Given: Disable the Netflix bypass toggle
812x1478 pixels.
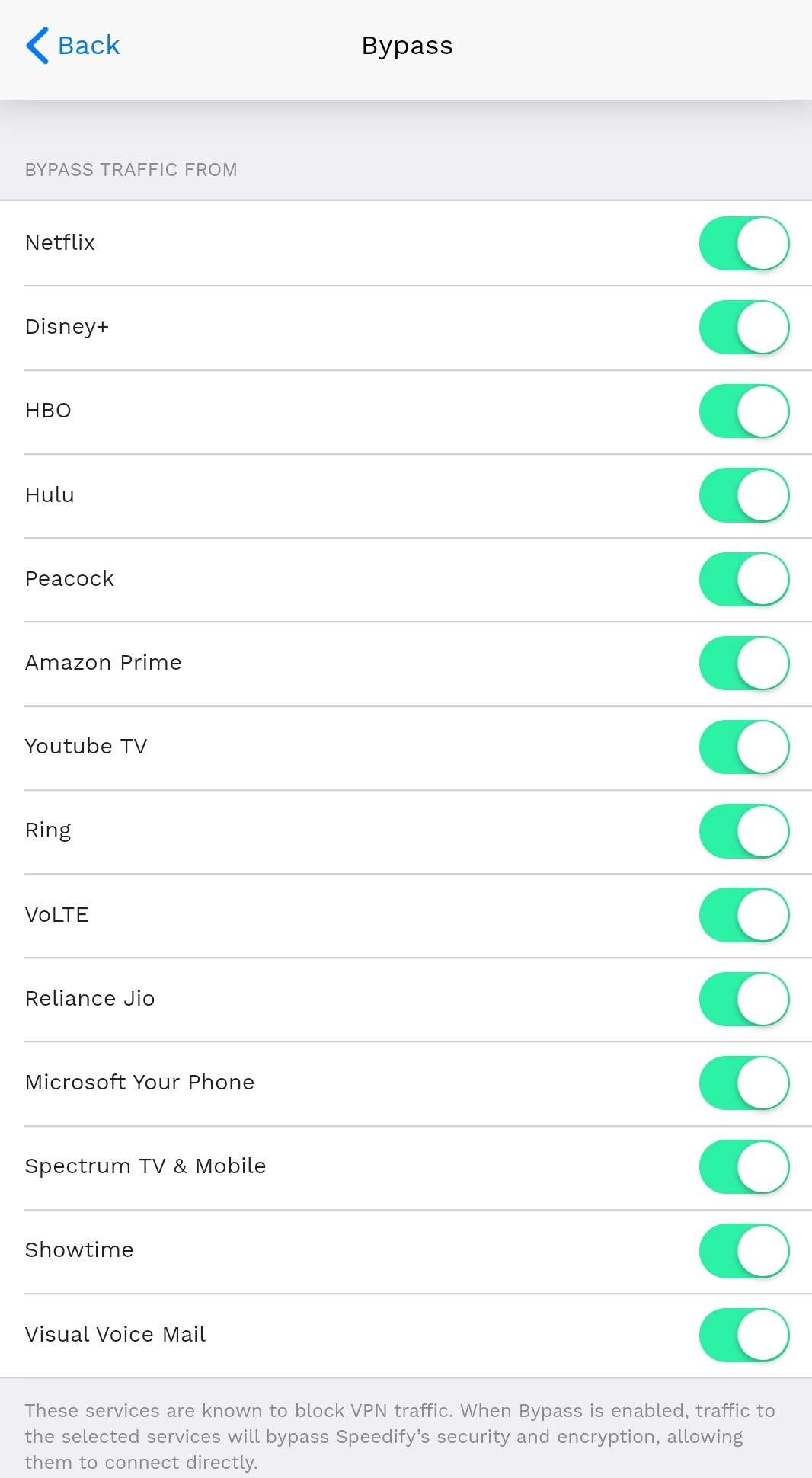Looking at the screenshot, I should coord(743,242).
